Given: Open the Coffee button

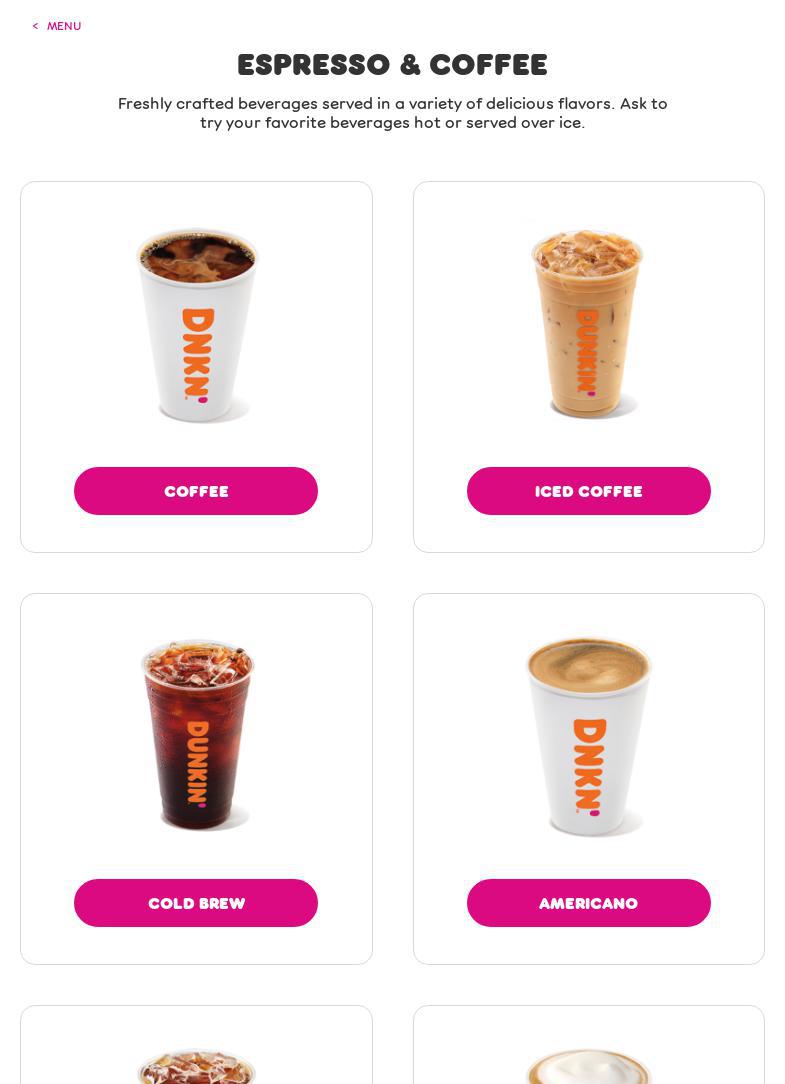Looking at the screenshot, I should [x=196, y=491].
